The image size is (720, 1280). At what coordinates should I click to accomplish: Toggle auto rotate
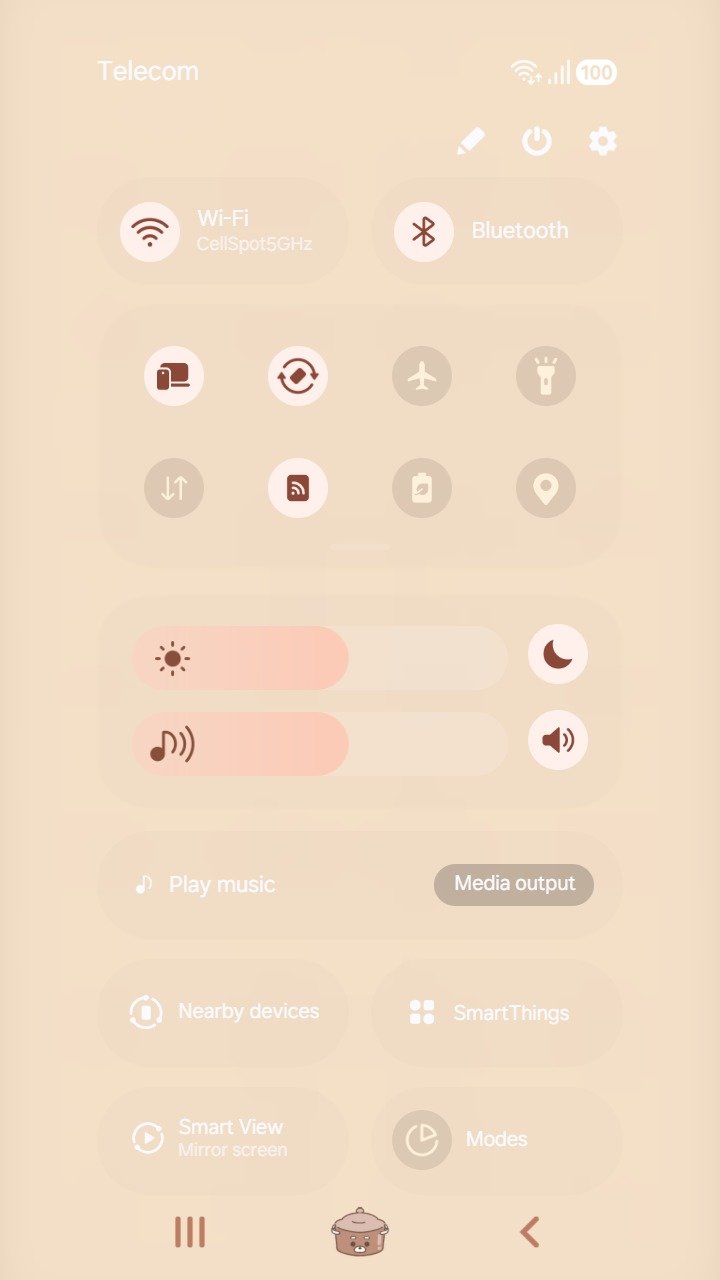click(298, 376)
